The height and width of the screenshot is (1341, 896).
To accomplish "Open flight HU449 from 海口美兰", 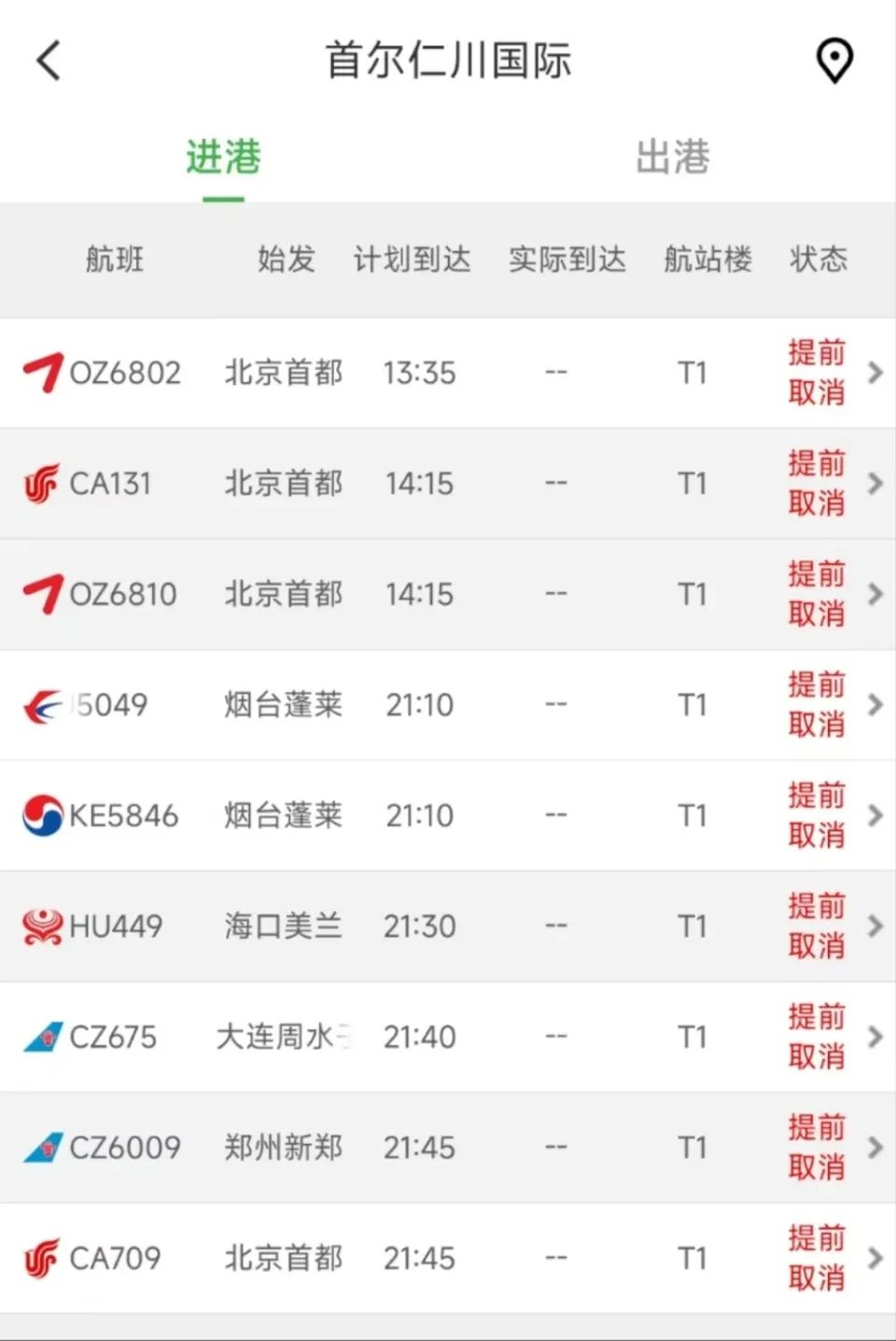I will [448, 926].
